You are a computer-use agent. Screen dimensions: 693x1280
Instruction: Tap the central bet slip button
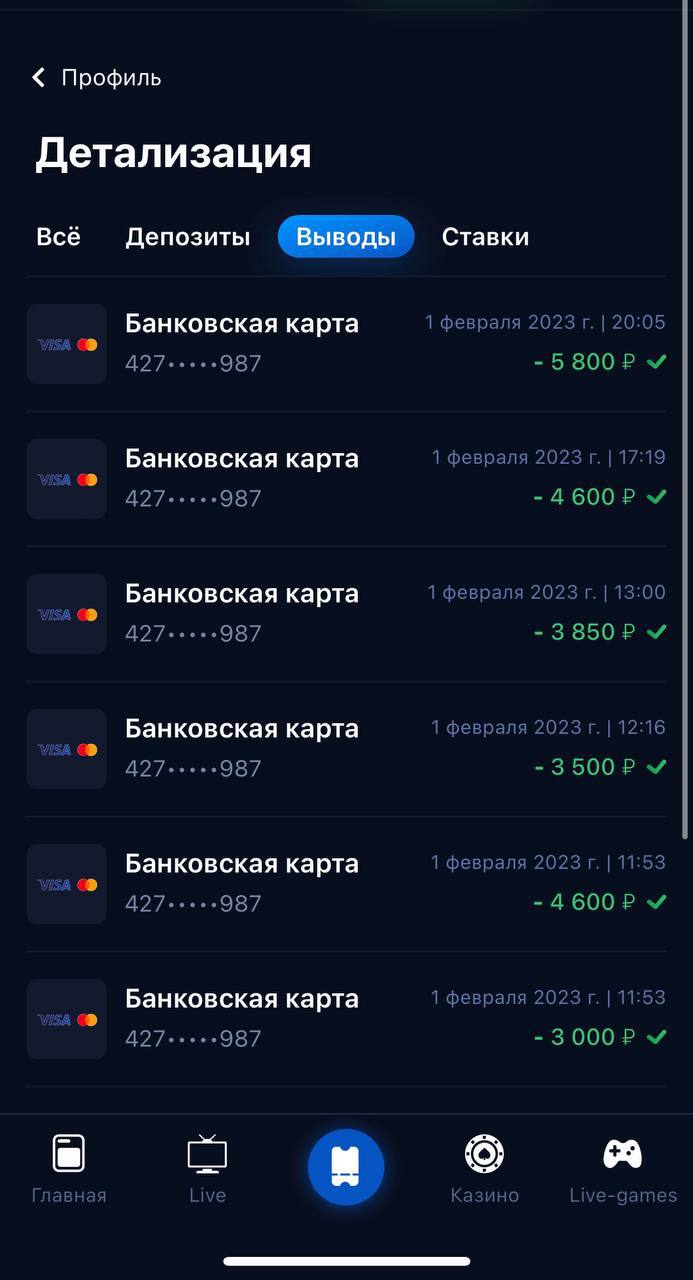(346, 1167)
